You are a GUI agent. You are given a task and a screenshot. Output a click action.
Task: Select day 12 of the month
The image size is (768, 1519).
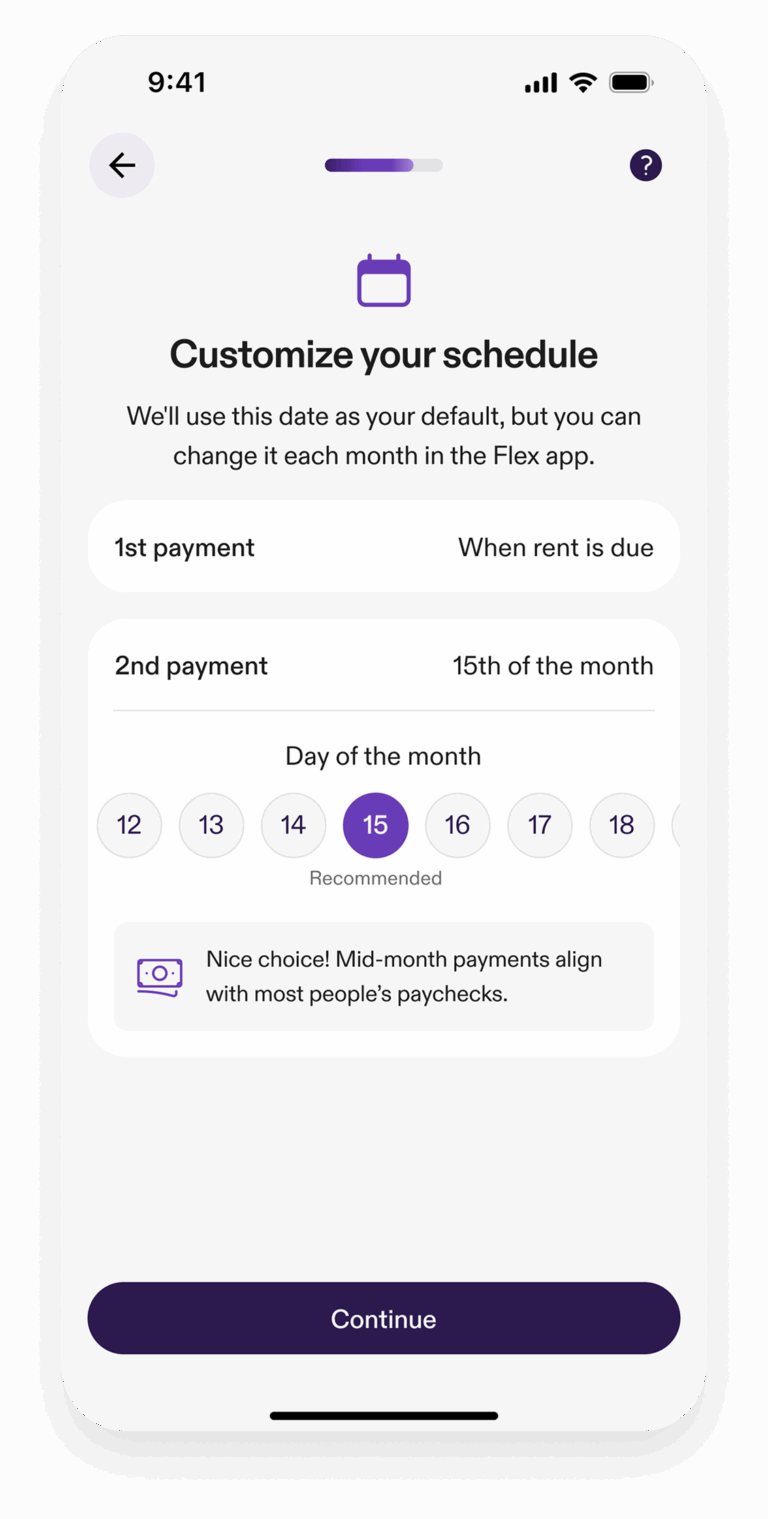[129, 825]
